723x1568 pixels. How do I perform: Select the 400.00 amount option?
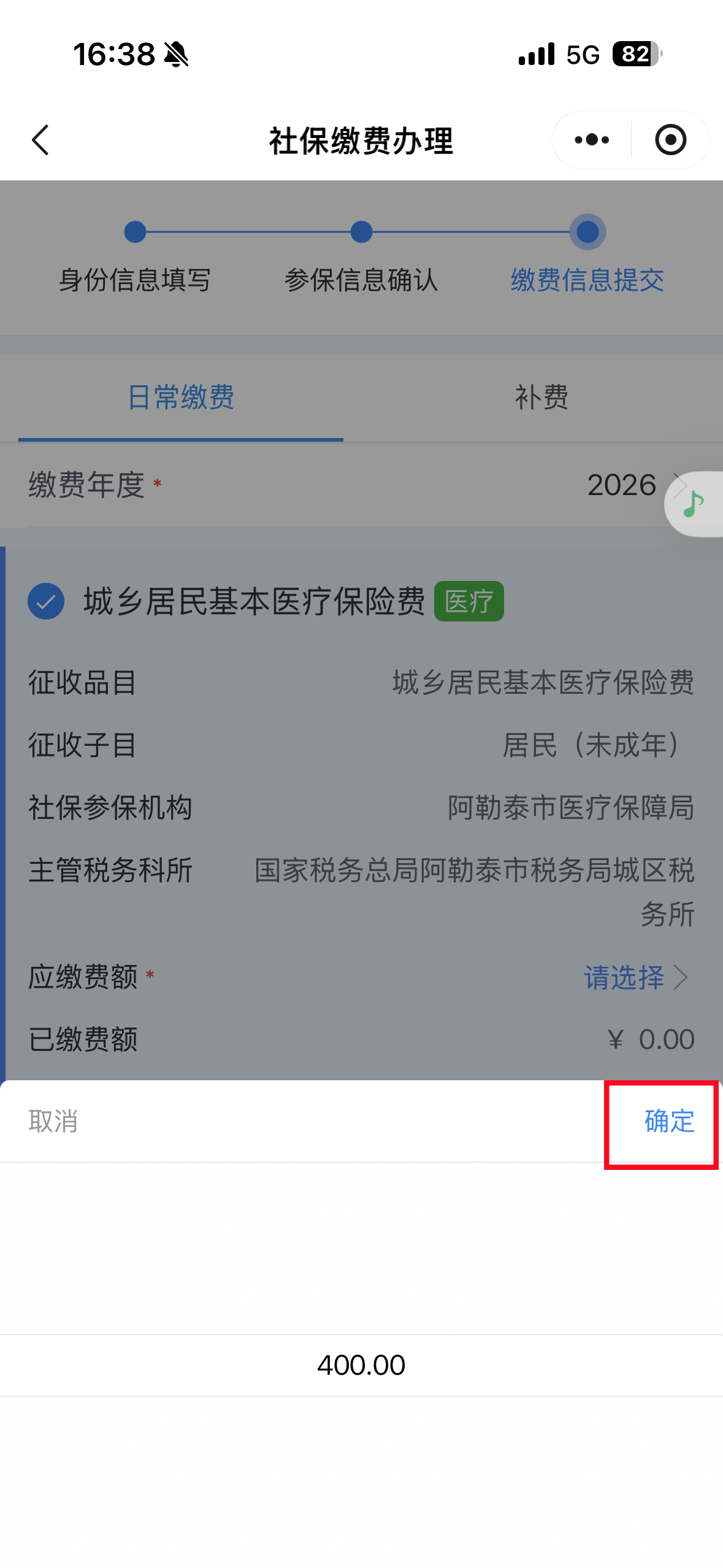(361, 1366)
